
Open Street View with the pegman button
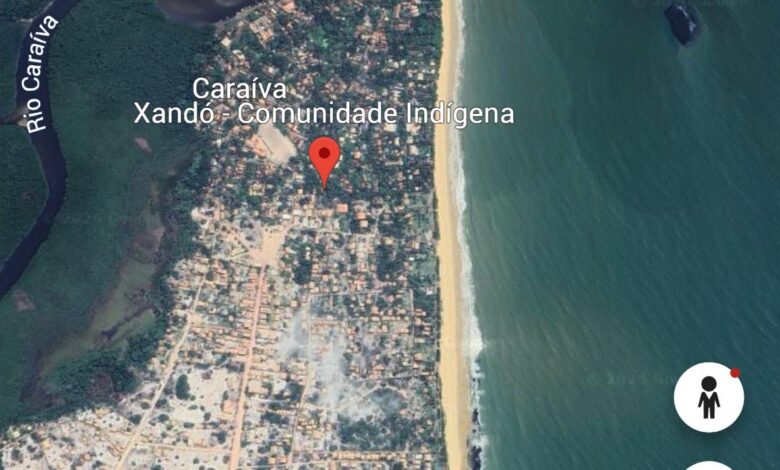coord(708,397)
